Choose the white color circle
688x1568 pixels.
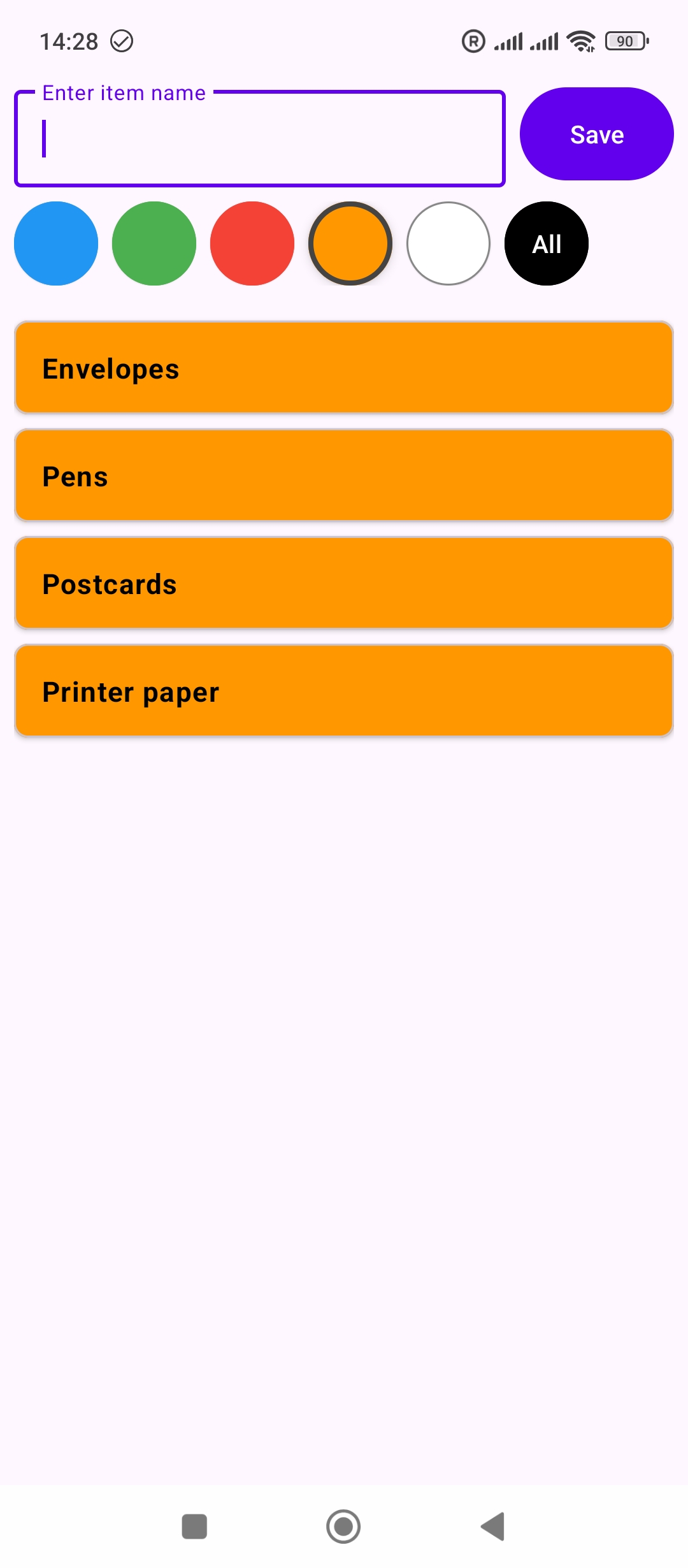point(448,243)
